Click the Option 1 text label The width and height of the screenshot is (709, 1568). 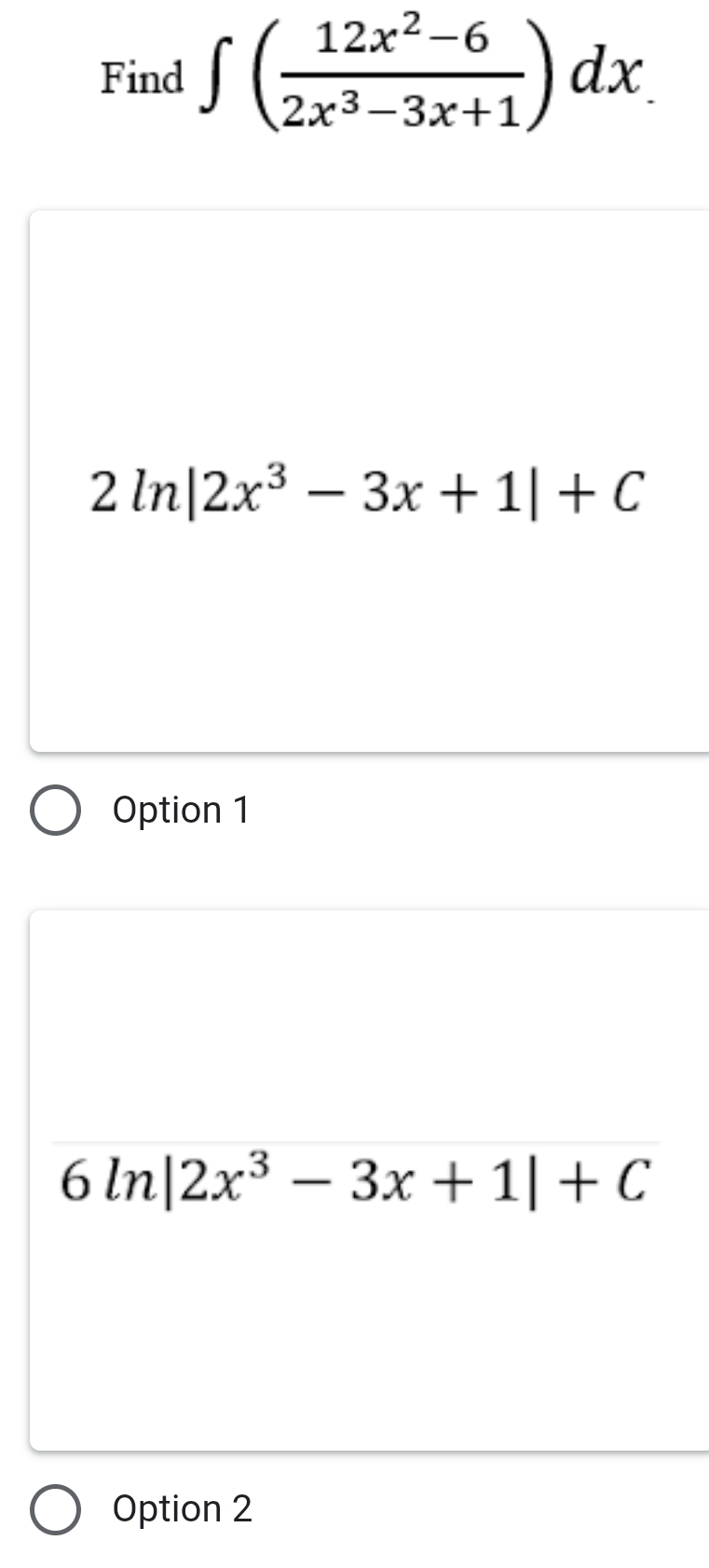[180, 811]
